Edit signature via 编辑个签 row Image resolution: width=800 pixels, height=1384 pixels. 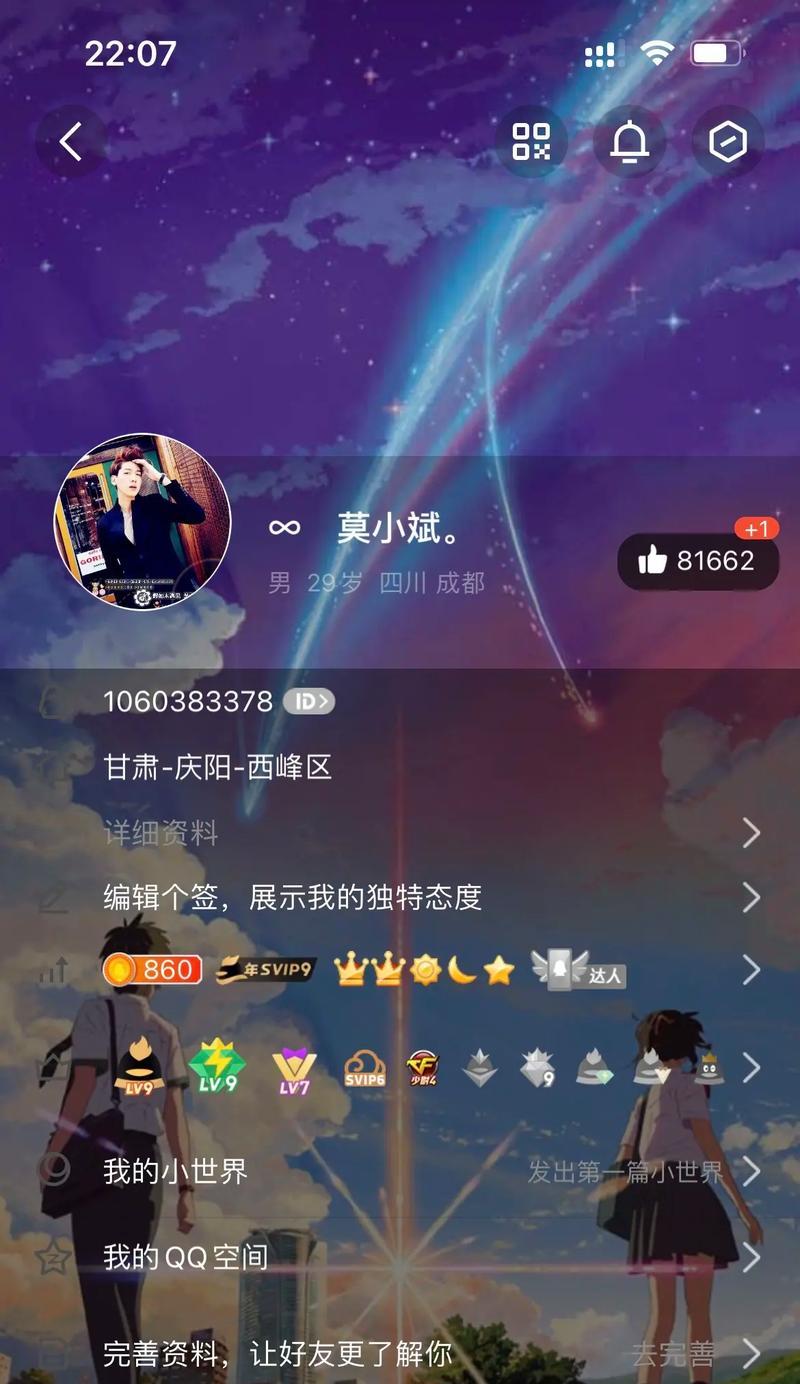point(400,897)
